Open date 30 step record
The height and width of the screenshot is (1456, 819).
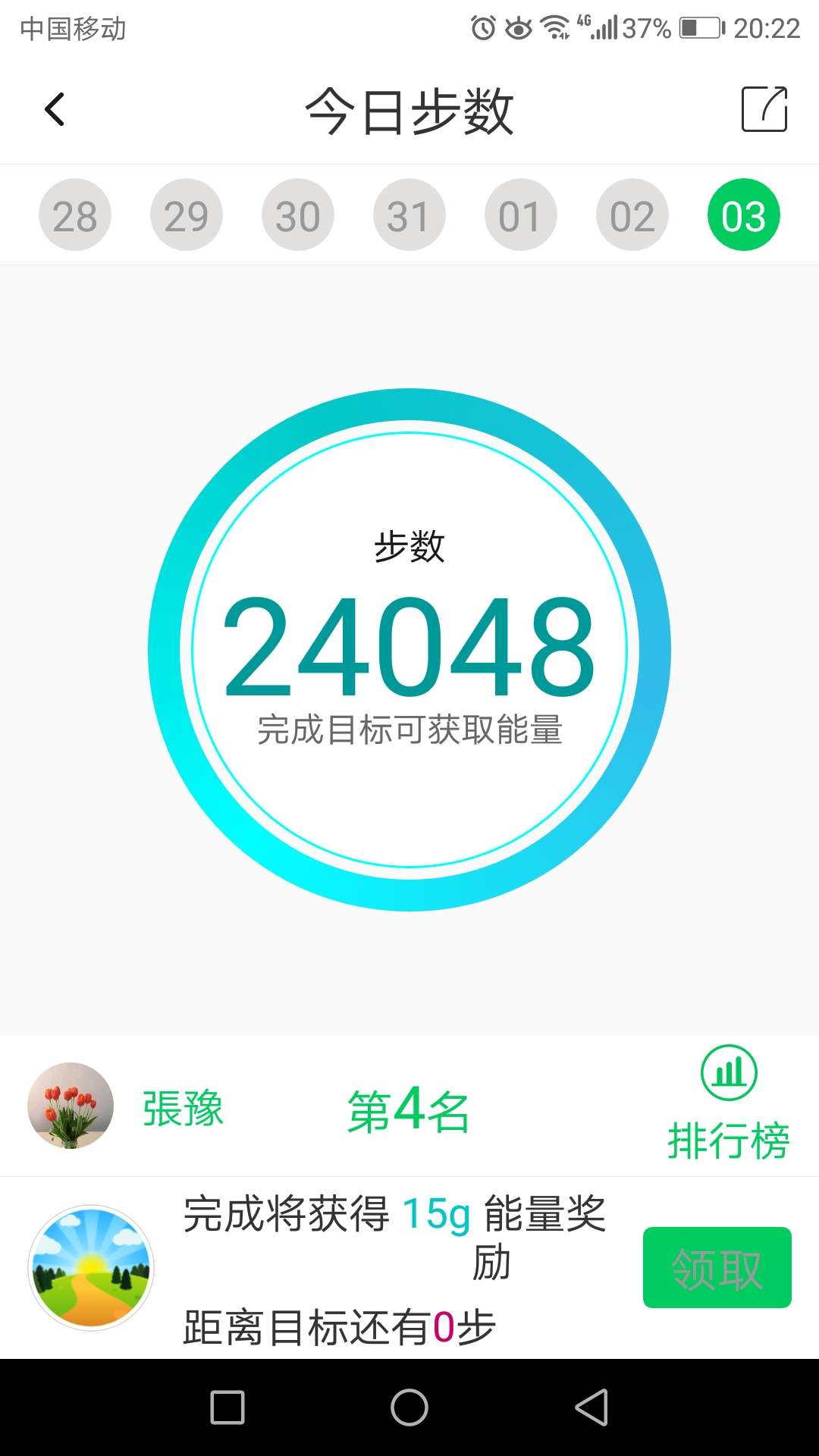[x=298, y=215]
